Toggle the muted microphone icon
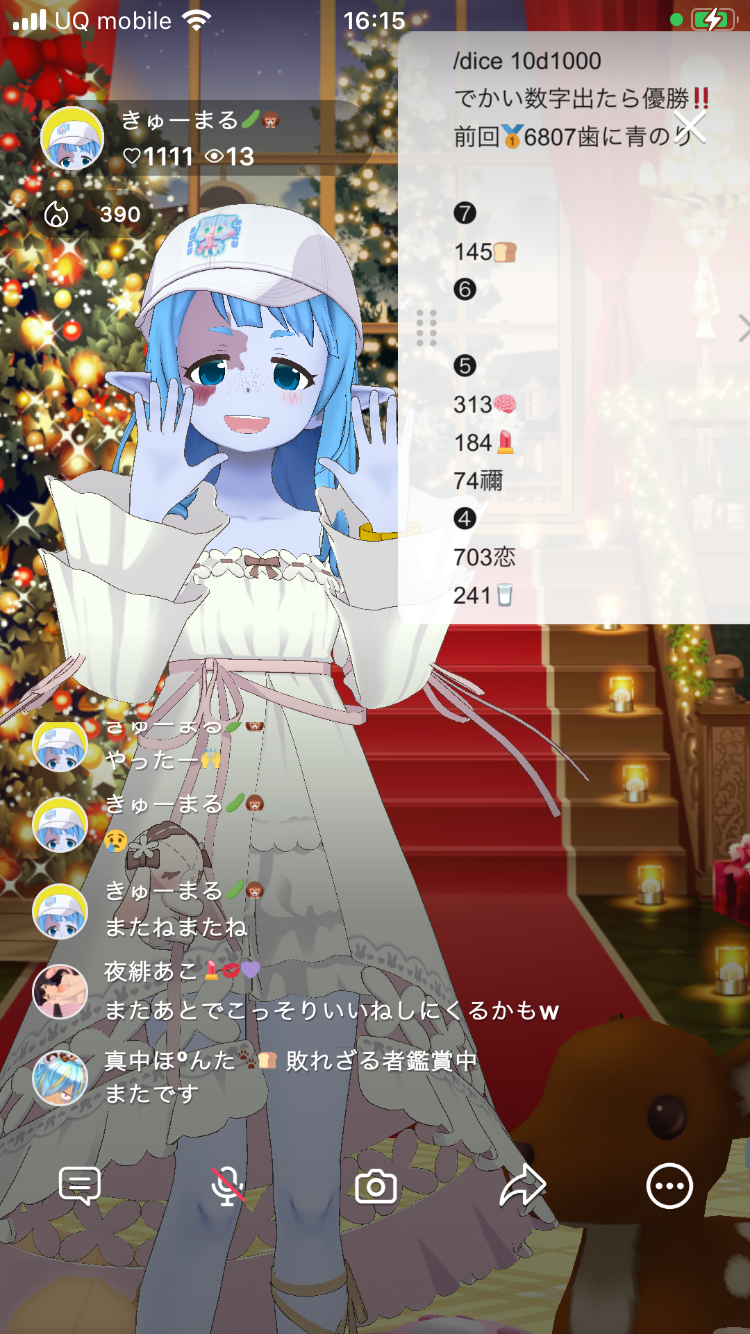The image size is (750, 1334). click(228, 1187)
